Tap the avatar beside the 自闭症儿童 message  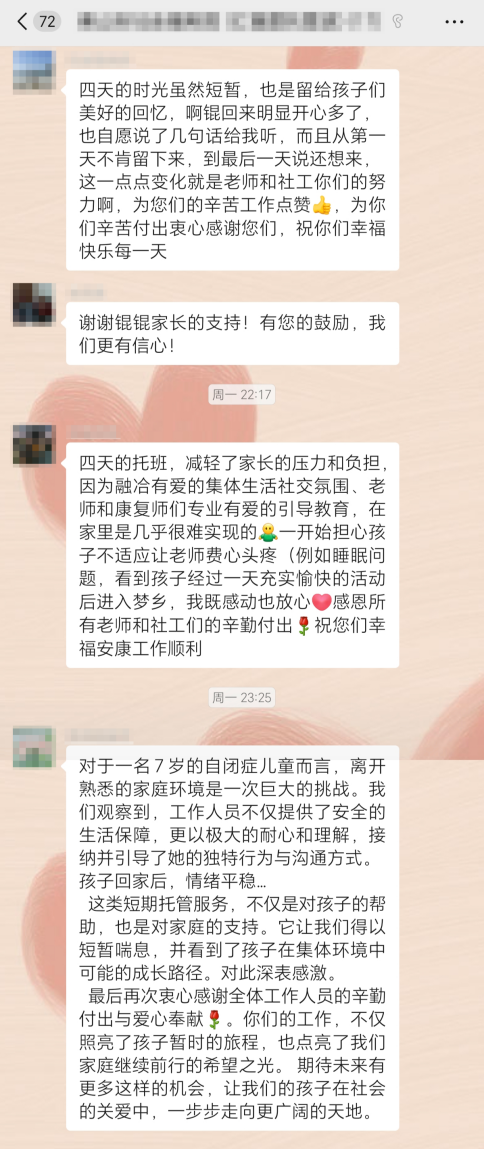(x=33, y=747)
